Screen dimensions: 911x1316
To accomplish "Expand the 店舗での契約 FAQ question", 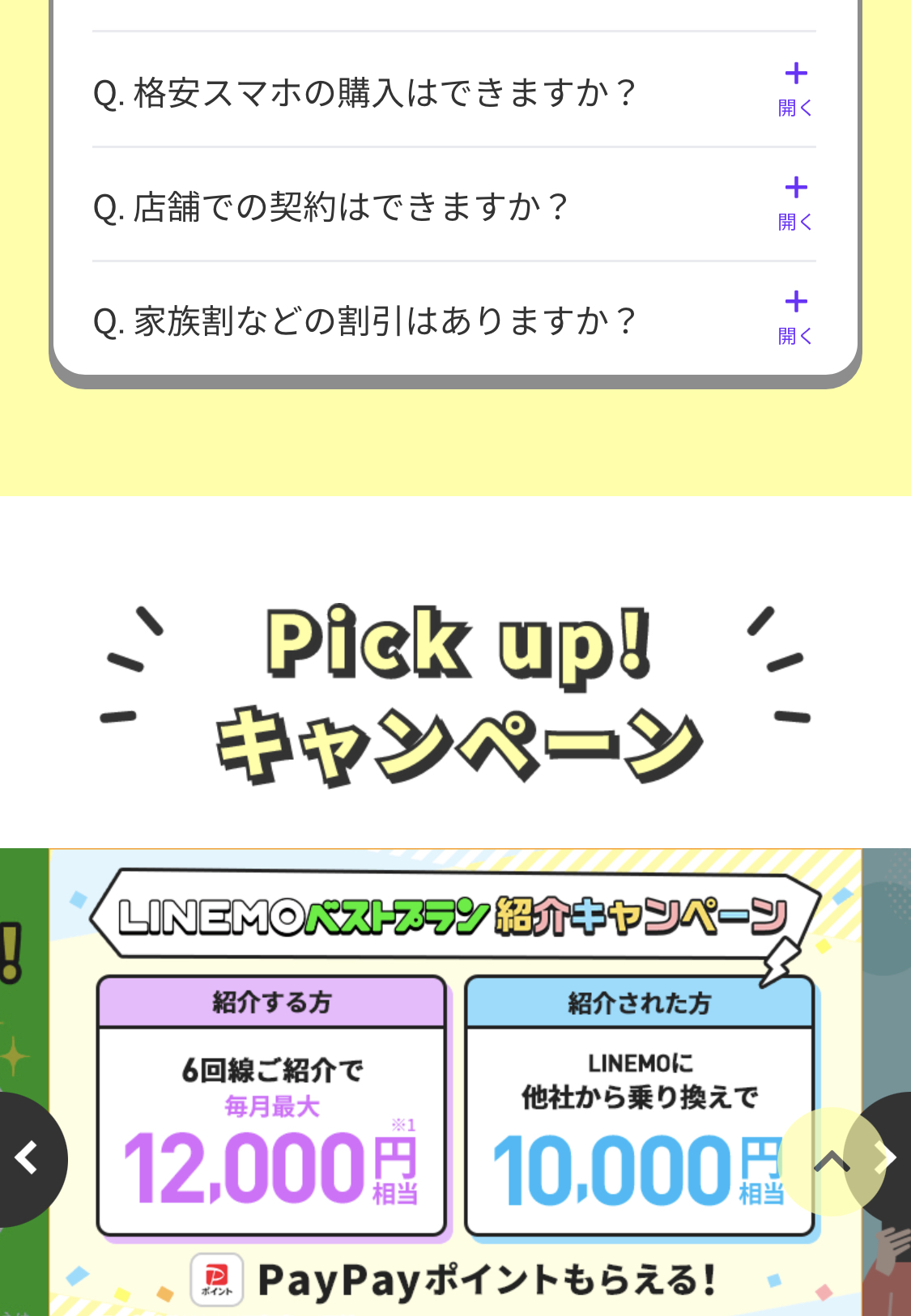I will pyautogui.click(x=795, y=203).
